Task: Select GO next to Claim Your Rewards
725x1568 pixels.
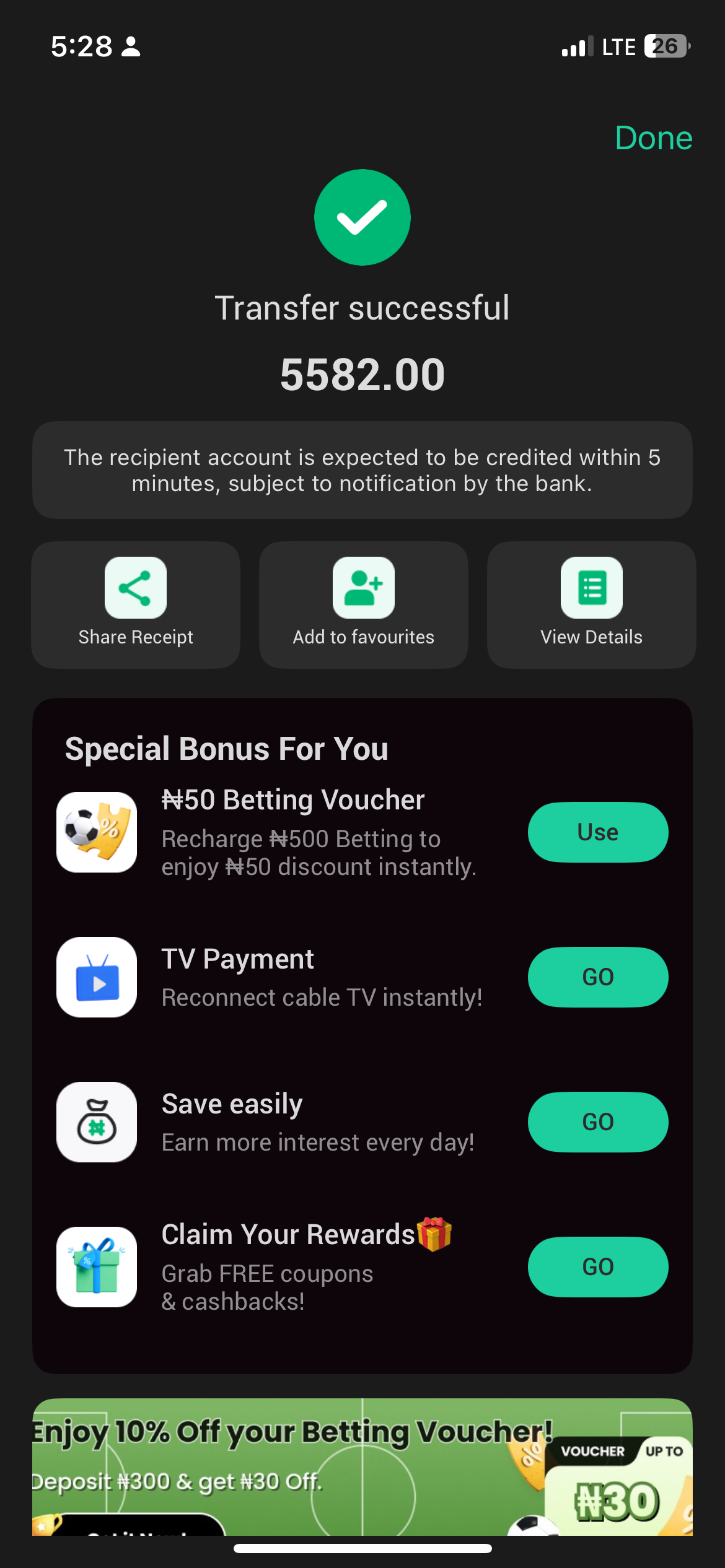Action: point(597,1266)
